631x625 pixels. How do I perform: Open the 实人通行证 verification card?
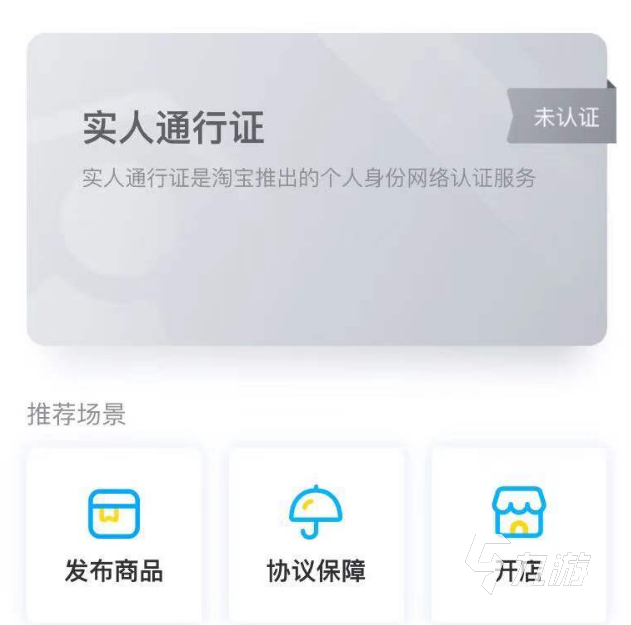[316, 190]
